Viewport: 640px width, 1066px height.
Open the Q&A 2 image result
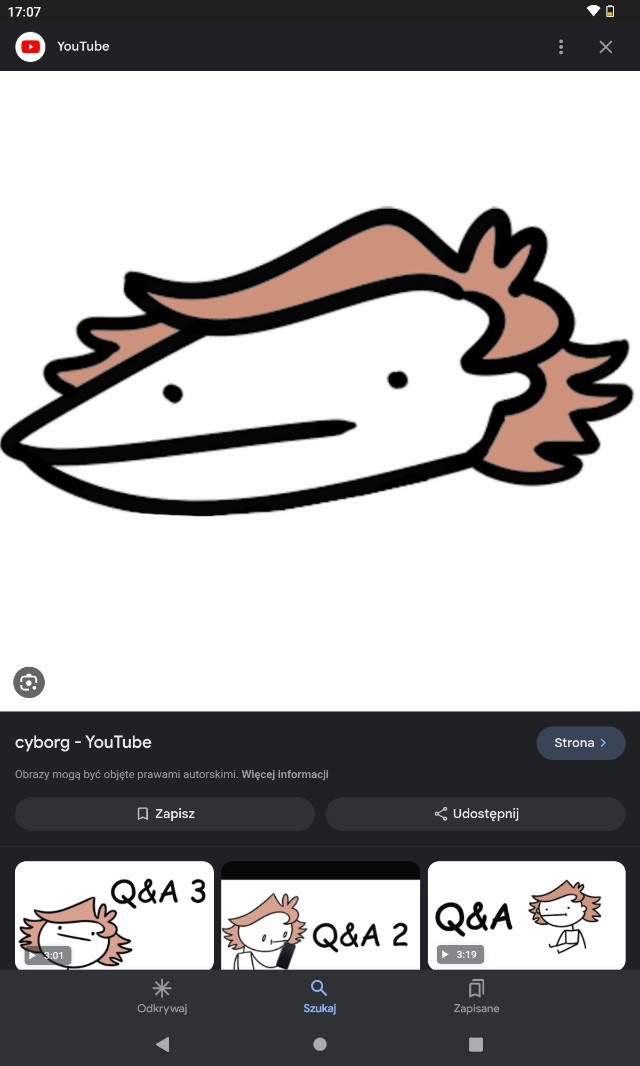tap(320, 915)
